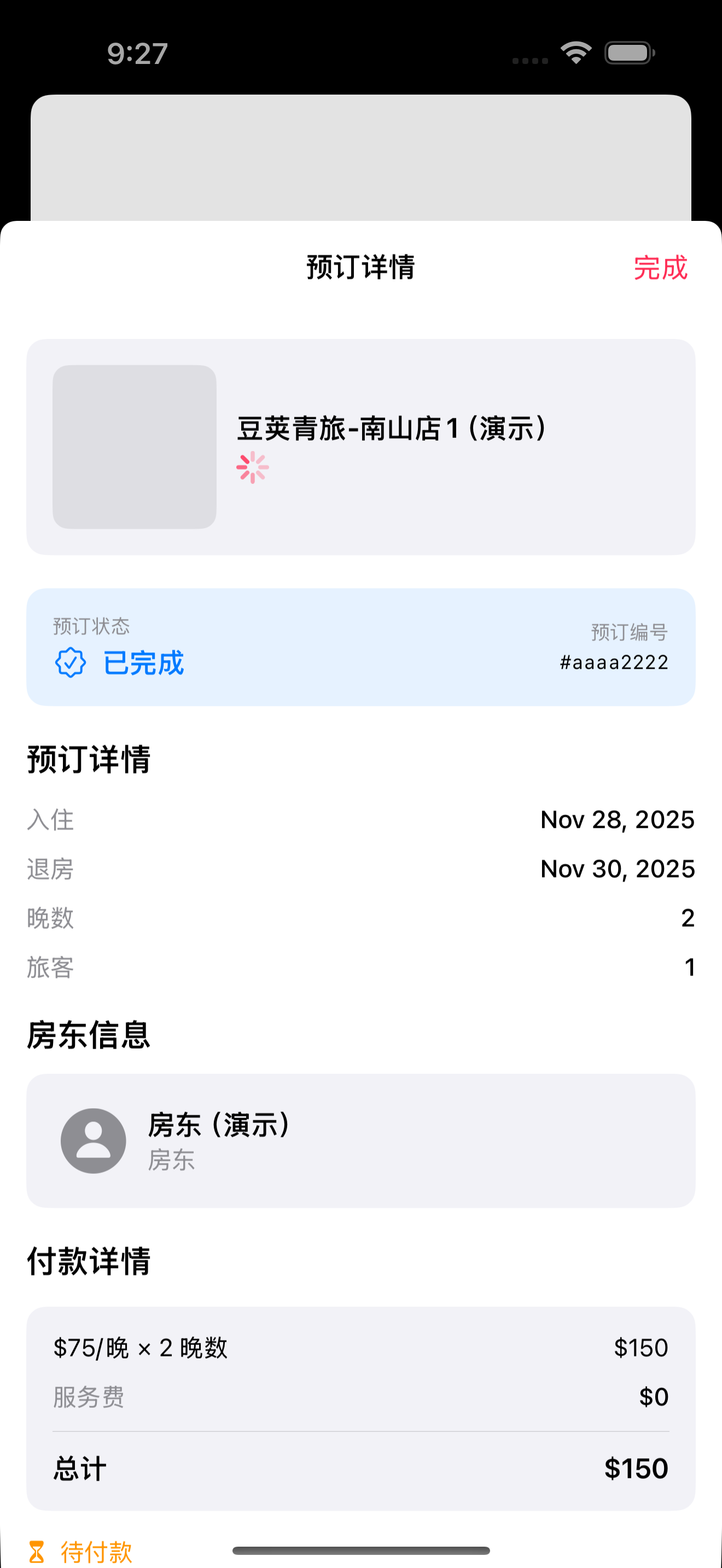722x1568 pixels.
Task: Open the 豆荚青旅-南山店1 listing card
Action: [x=360, y=446]
